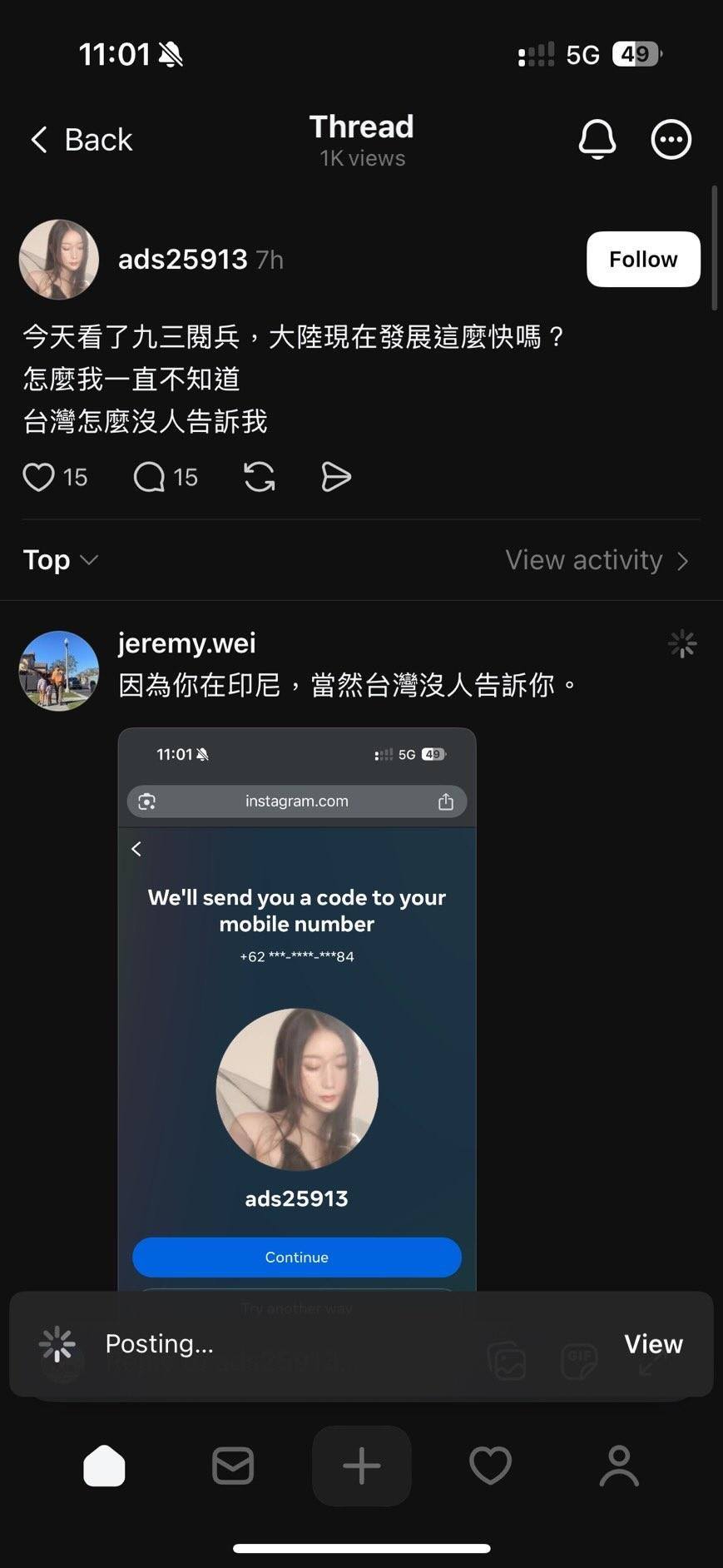Viewport: 723px width, 1568px height.
Task: Follow ads25913
Action: 643,259
